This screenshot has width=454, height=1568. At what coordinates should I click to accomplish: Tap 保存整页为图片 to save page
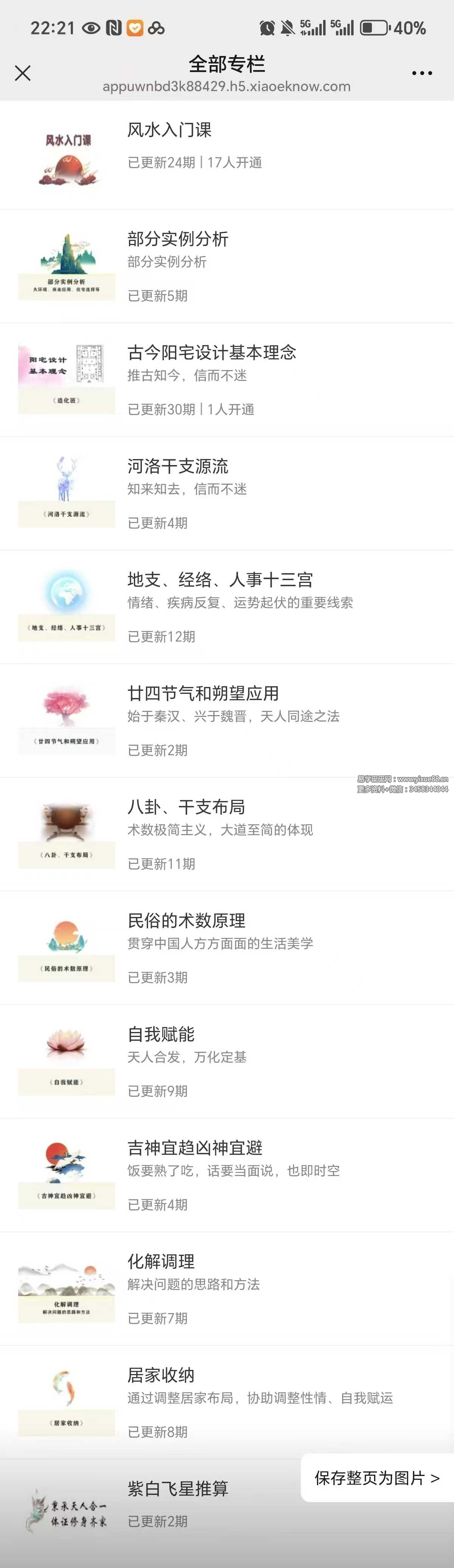(x=376, y=1478)
